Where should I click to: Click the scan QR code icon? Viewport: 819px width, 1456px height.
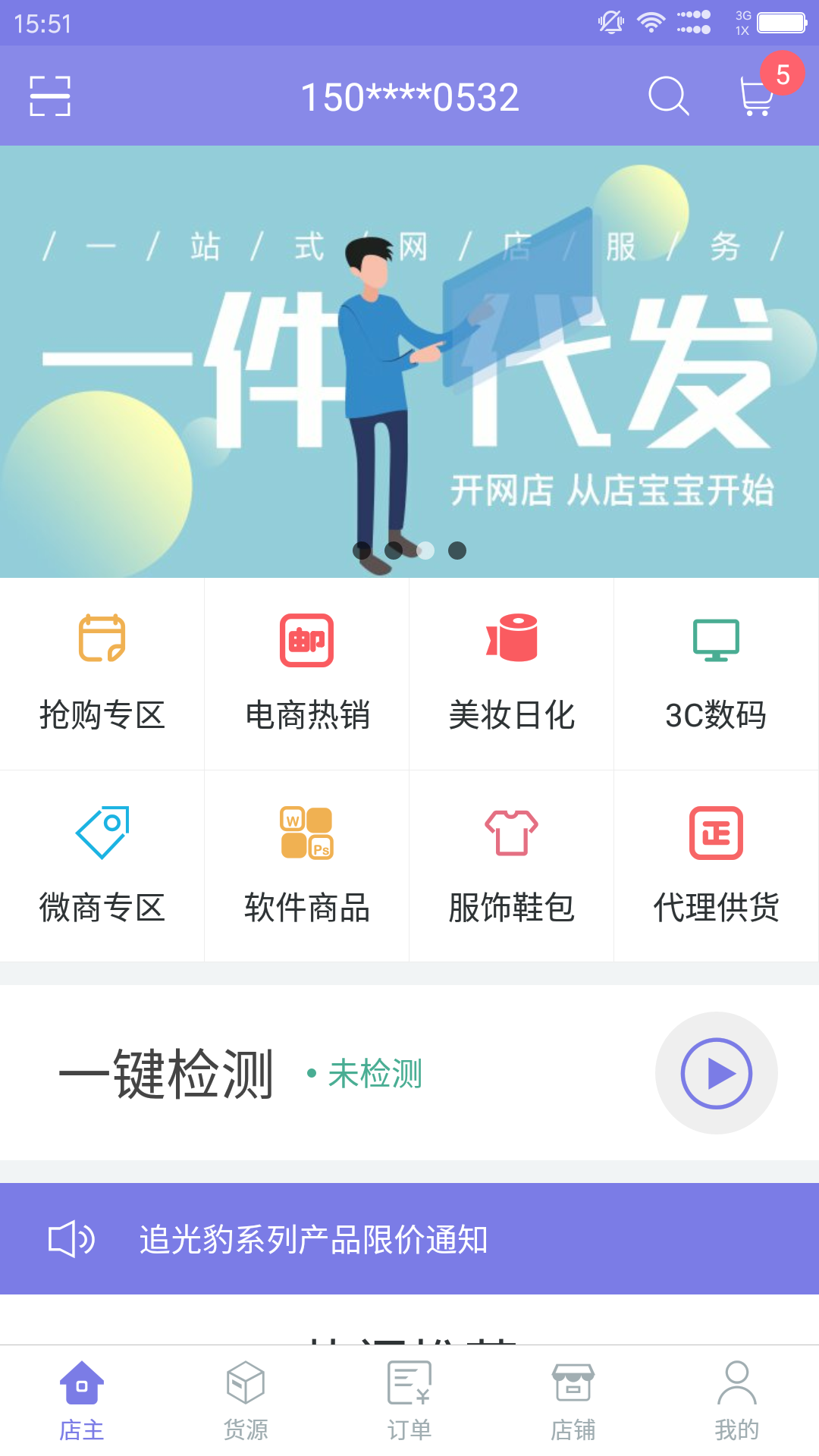[48, 96]
